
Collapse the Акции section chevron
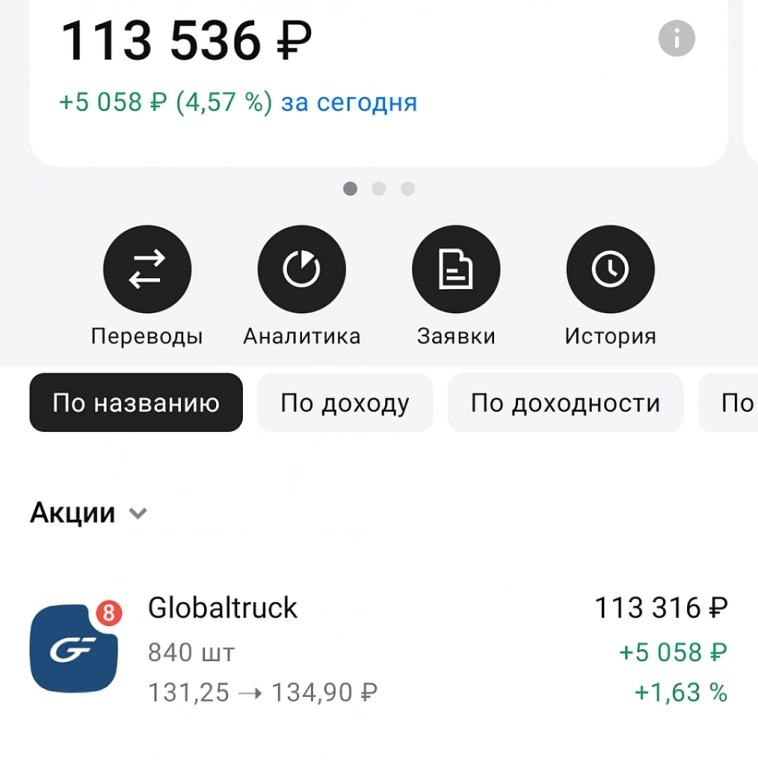[137, 513]
